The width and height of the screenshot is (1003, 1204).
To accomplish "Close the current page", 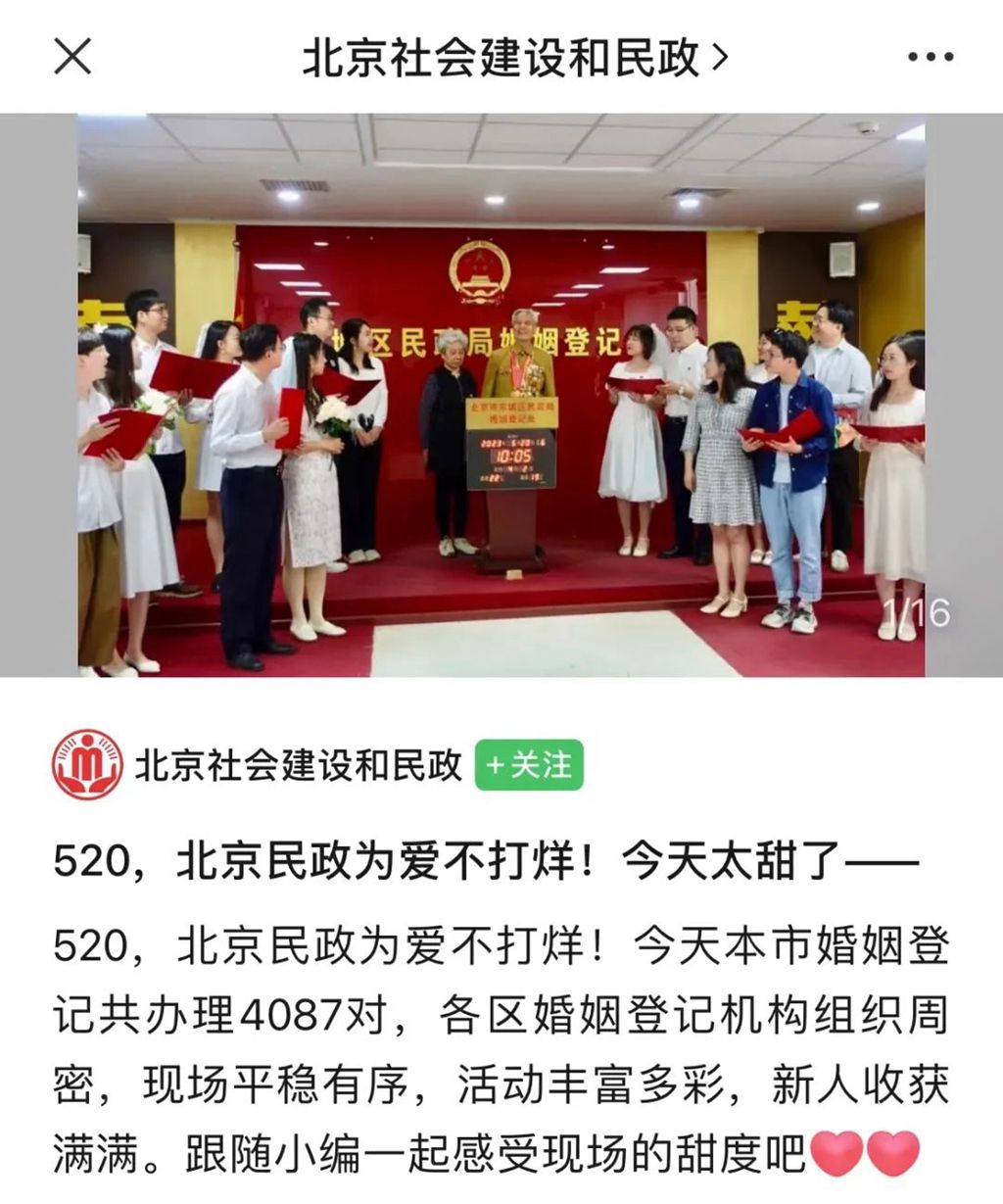I will (72, 57).
